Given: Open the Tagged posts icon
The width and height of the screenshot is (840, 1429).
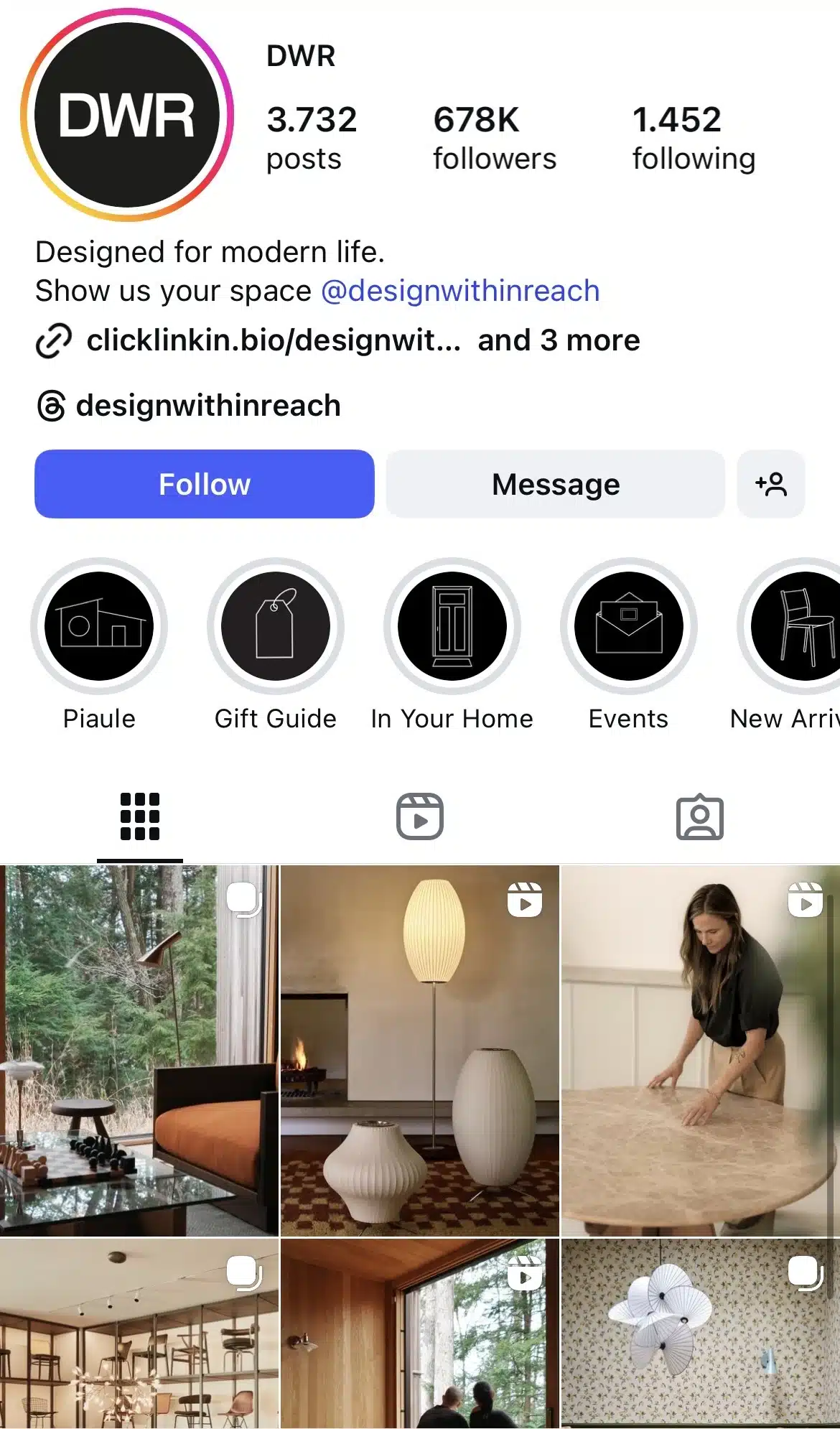Looking at the screenshot, I should tap(699, 815).
